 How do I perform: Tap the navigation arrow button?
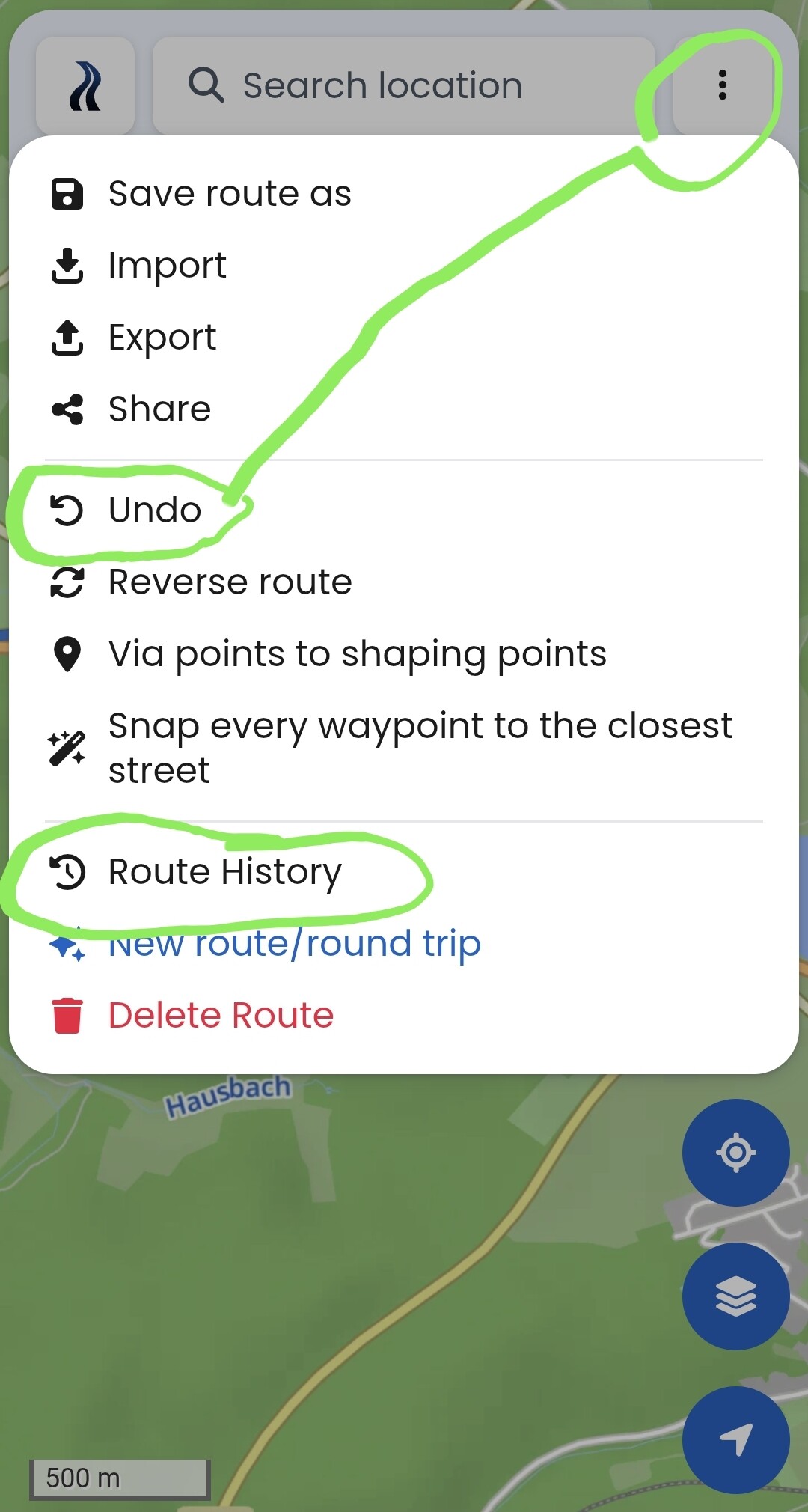(x=735, y=1439)
